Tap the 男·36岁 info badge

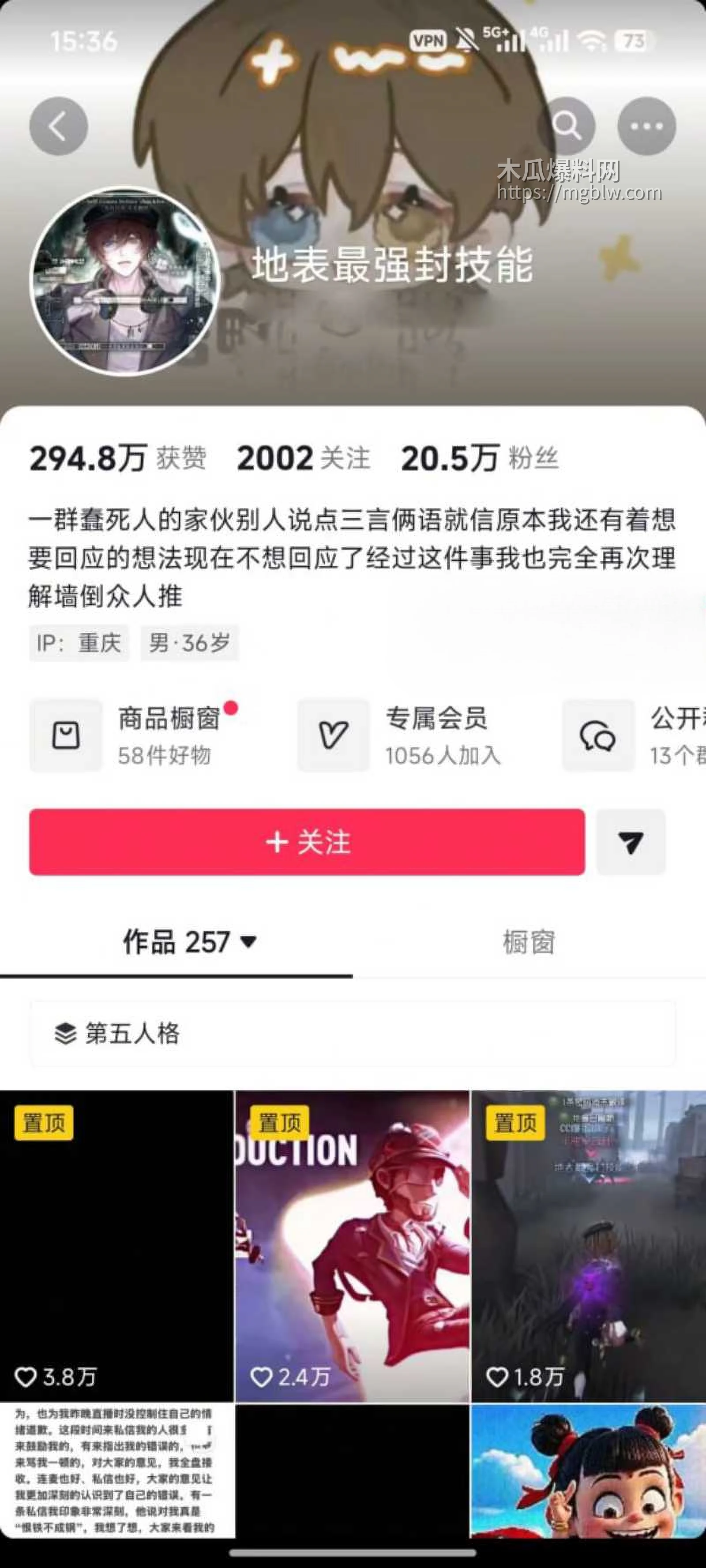point(189,643)
